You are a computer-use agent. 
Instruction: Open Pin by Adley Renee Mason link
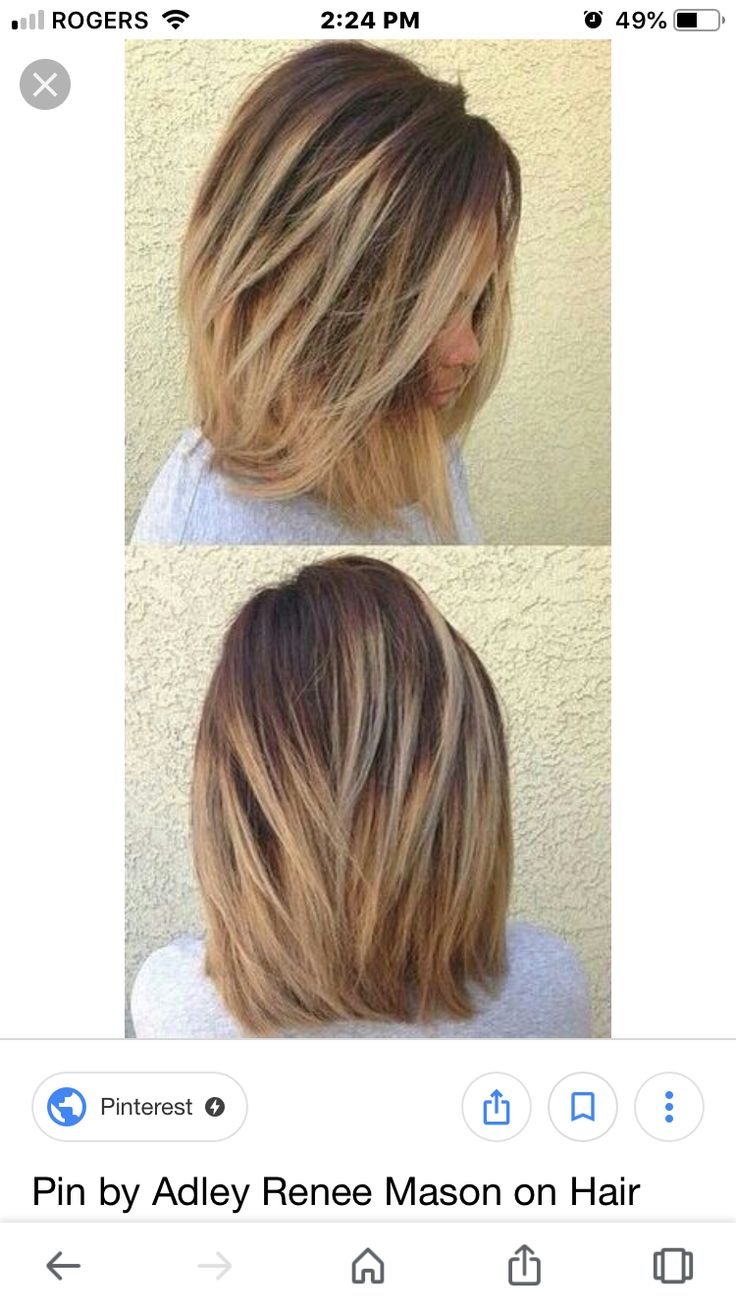click(x=336, y=1192)
